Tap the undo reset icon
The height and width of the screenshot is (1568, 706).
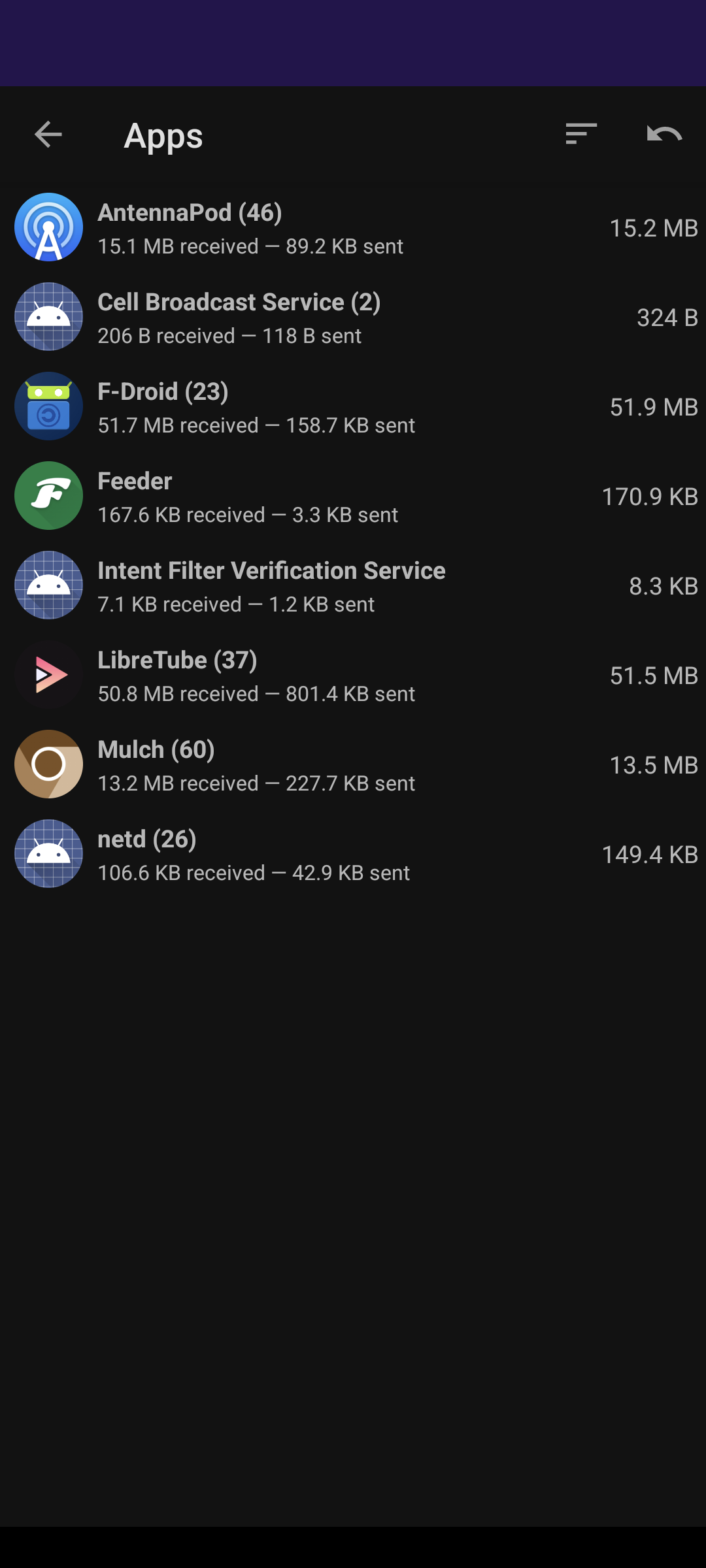click(x=664, y=135)
